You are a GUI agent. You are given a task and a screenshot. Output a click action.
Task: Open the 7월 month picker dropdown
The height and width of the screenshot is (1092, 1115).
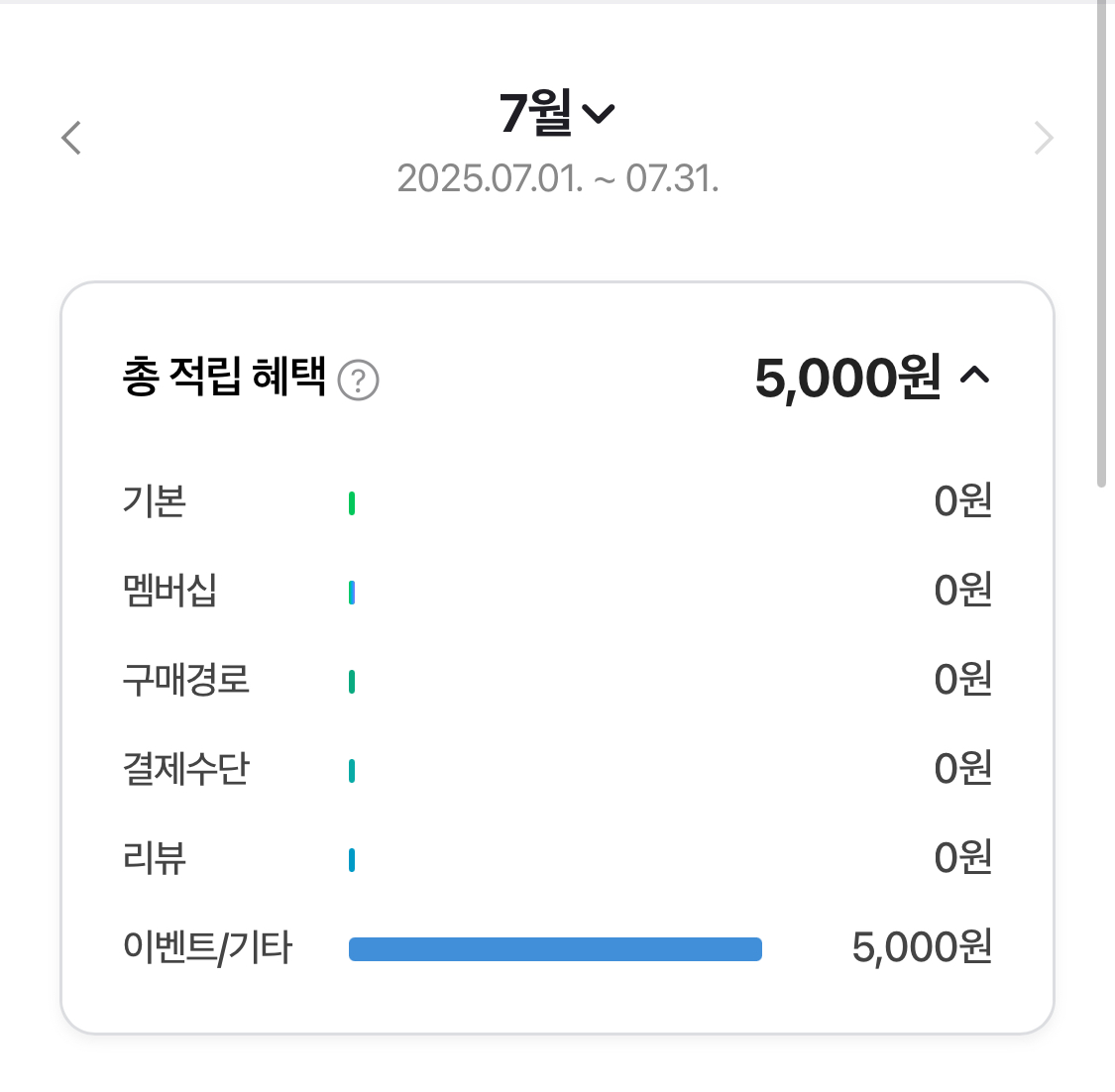pos(557,113)
